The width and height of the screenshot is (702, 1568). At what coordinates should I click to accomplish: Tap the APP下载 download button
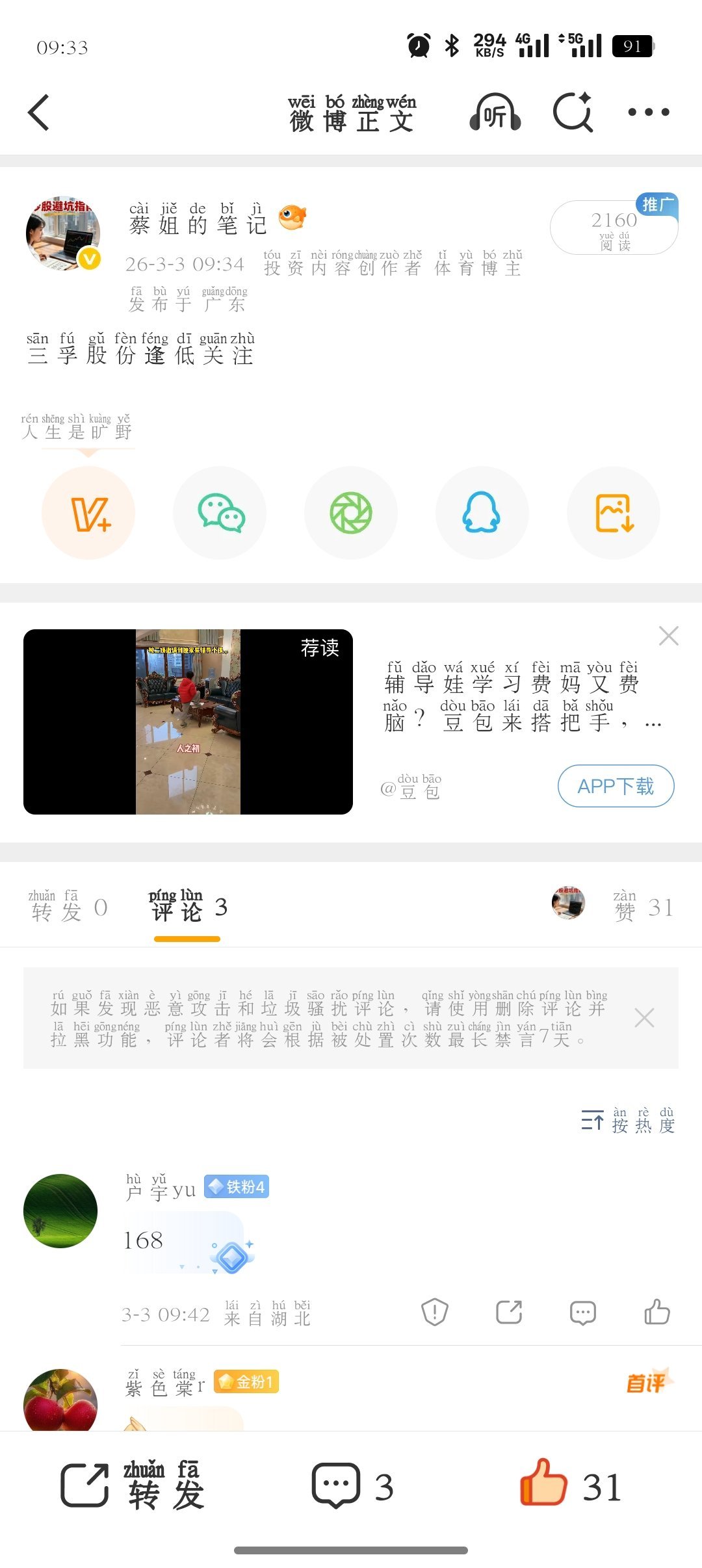(x=616, y=786)
